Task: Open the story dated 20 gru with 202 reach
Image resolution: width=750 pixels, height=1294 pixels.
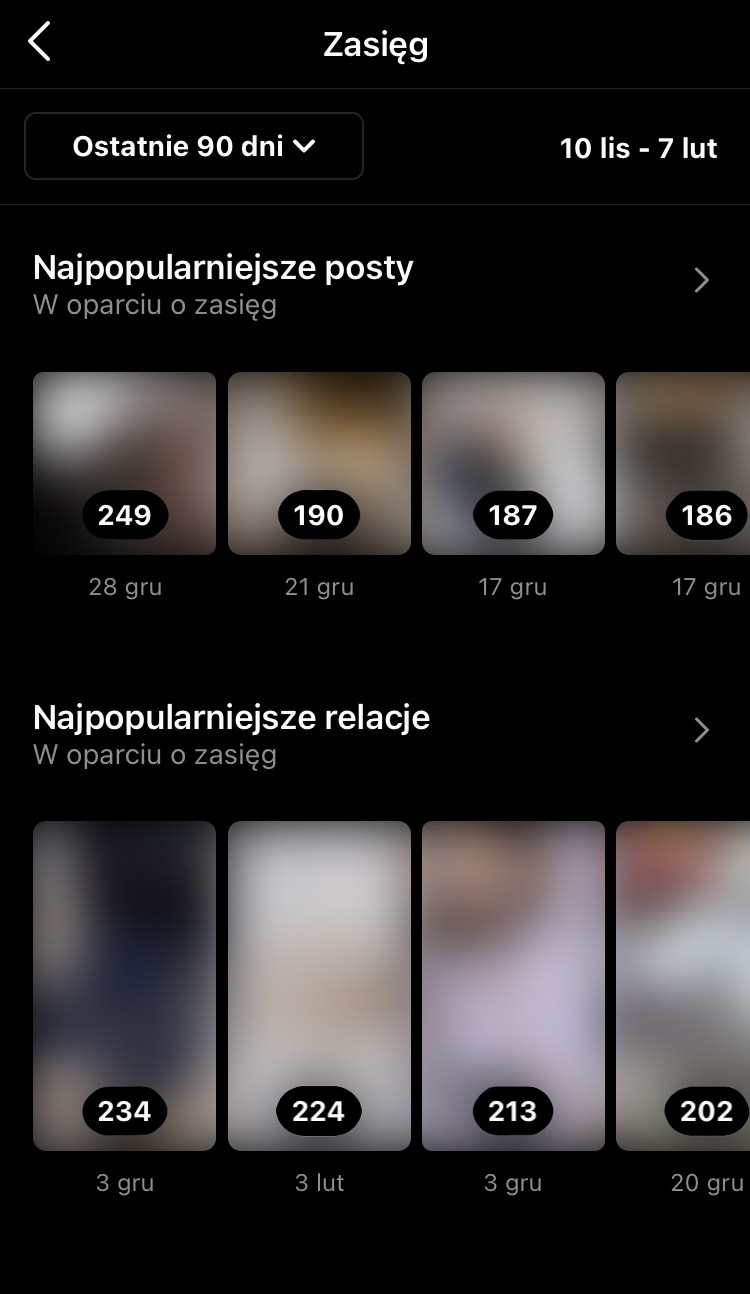Action: (690, 985)
